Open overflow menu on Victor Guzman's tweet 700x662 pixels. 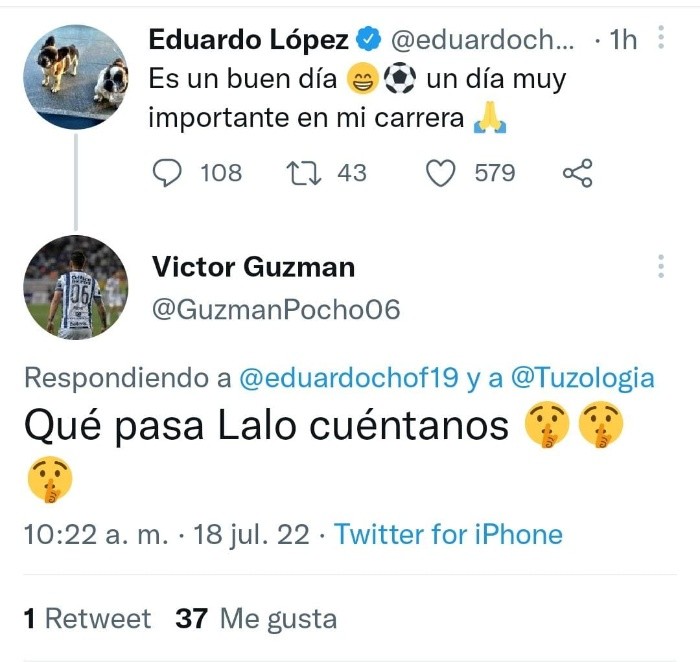pyautogui.click(x=661, y=266)
